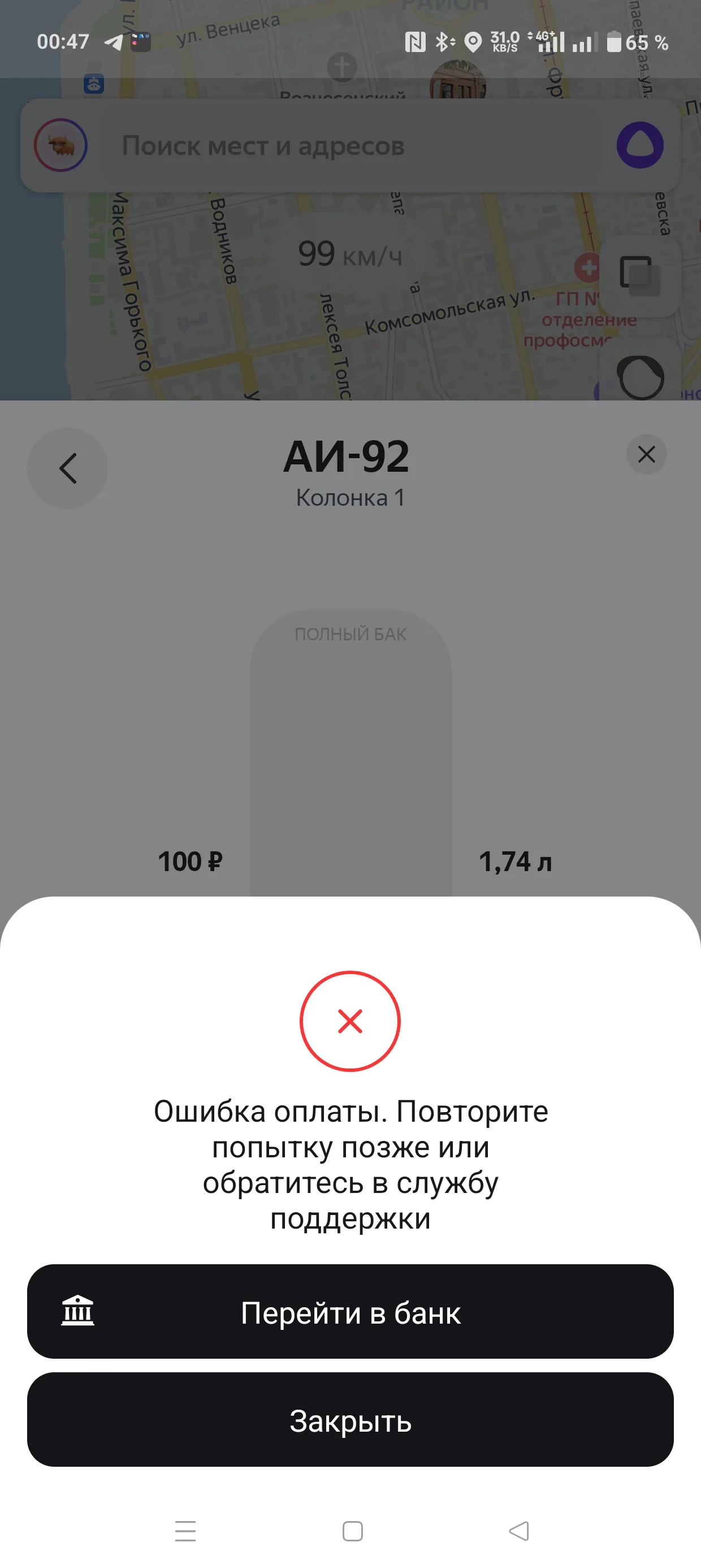This screenshot has height=1568, width=701.
Task: Open the profile avatar
Action: [61, 145]
